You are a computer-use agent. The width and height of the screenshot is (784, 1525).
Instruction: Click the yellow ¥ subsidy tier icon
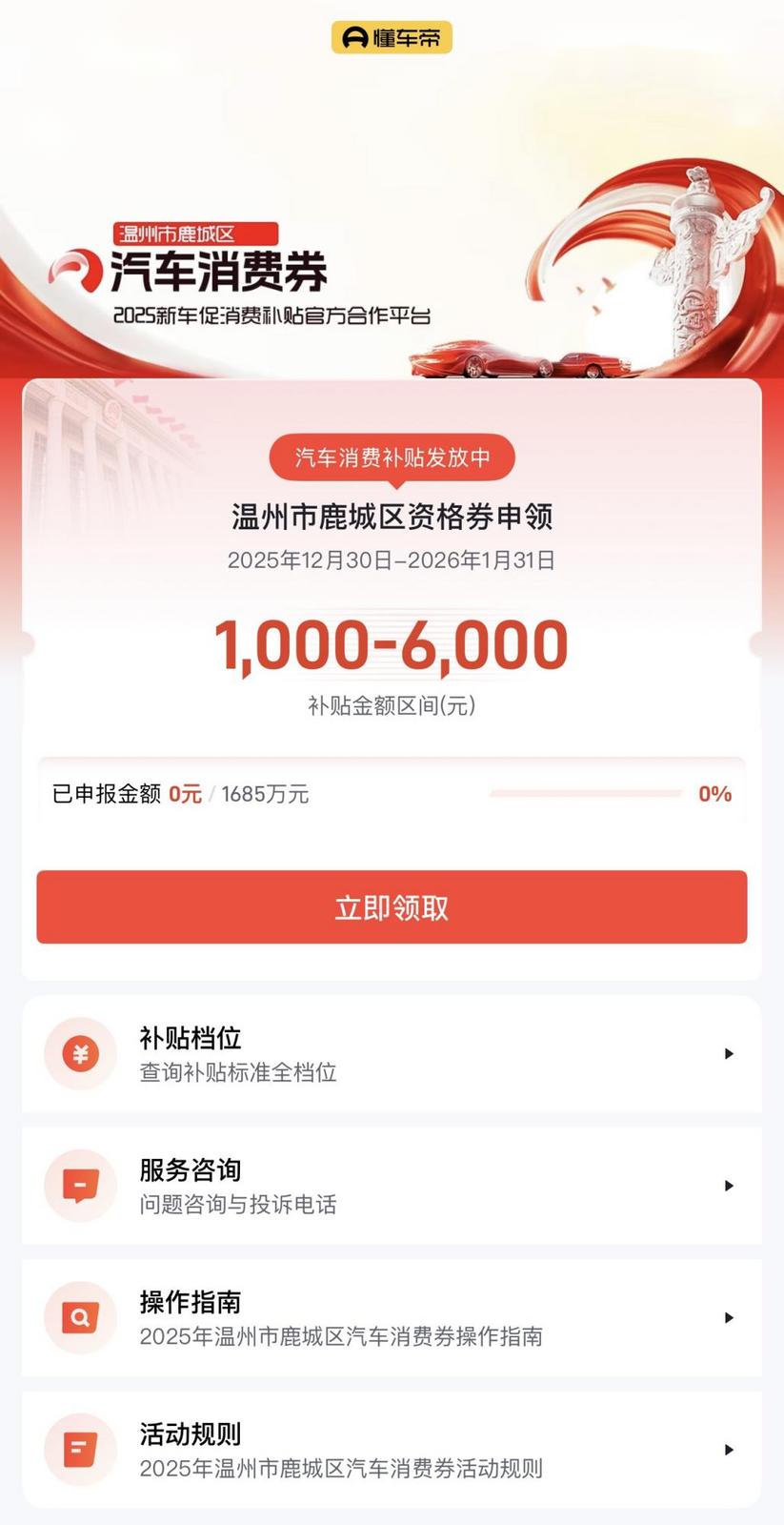81,1053
